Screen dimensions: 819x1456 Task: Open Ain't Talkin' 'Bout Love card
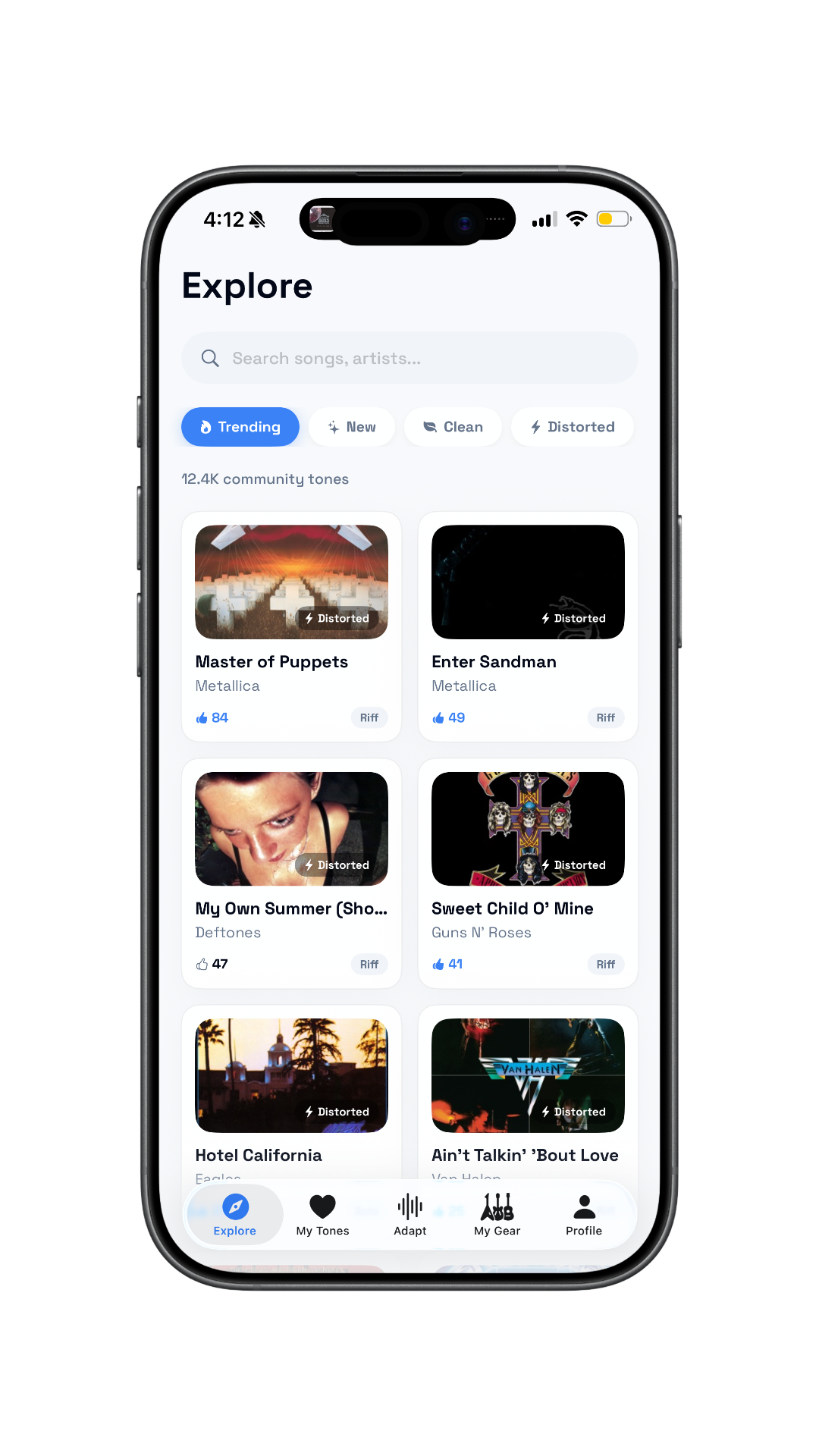[x=528, y=1092]
